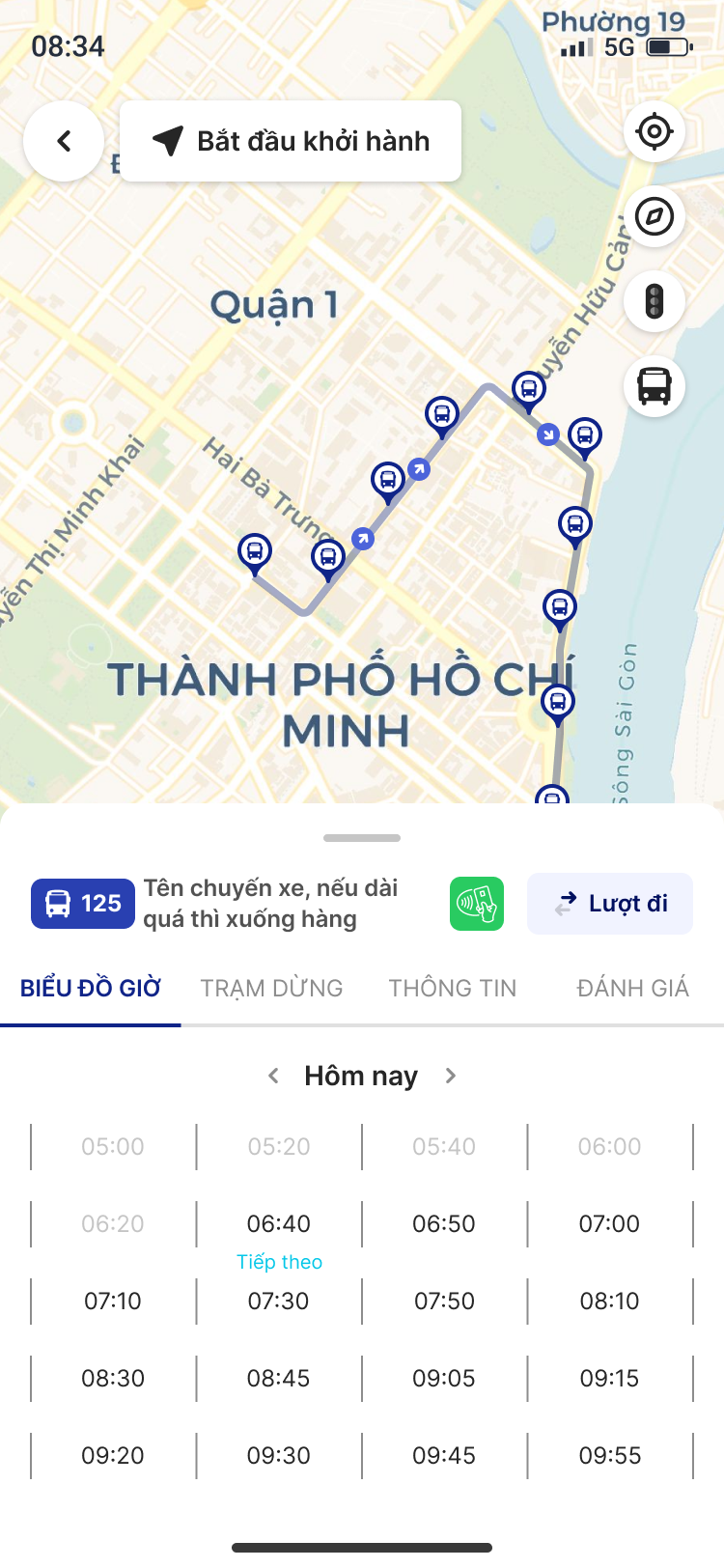Open the THÔNG TIN tab
The width and height of the screenshot is (724, 1568).
tap(453, 988)
